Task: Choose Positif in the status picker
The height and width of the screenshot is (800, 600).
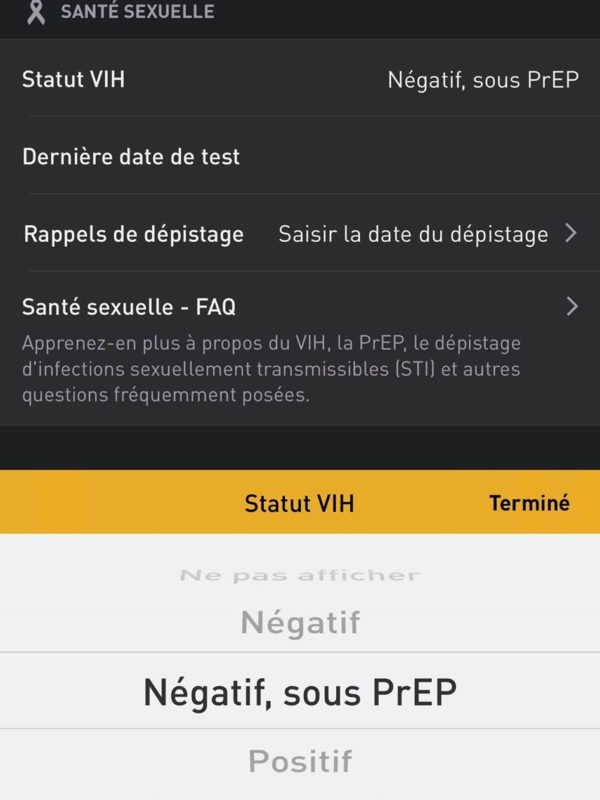Action: pyautogui.click(x=300, y=761)
